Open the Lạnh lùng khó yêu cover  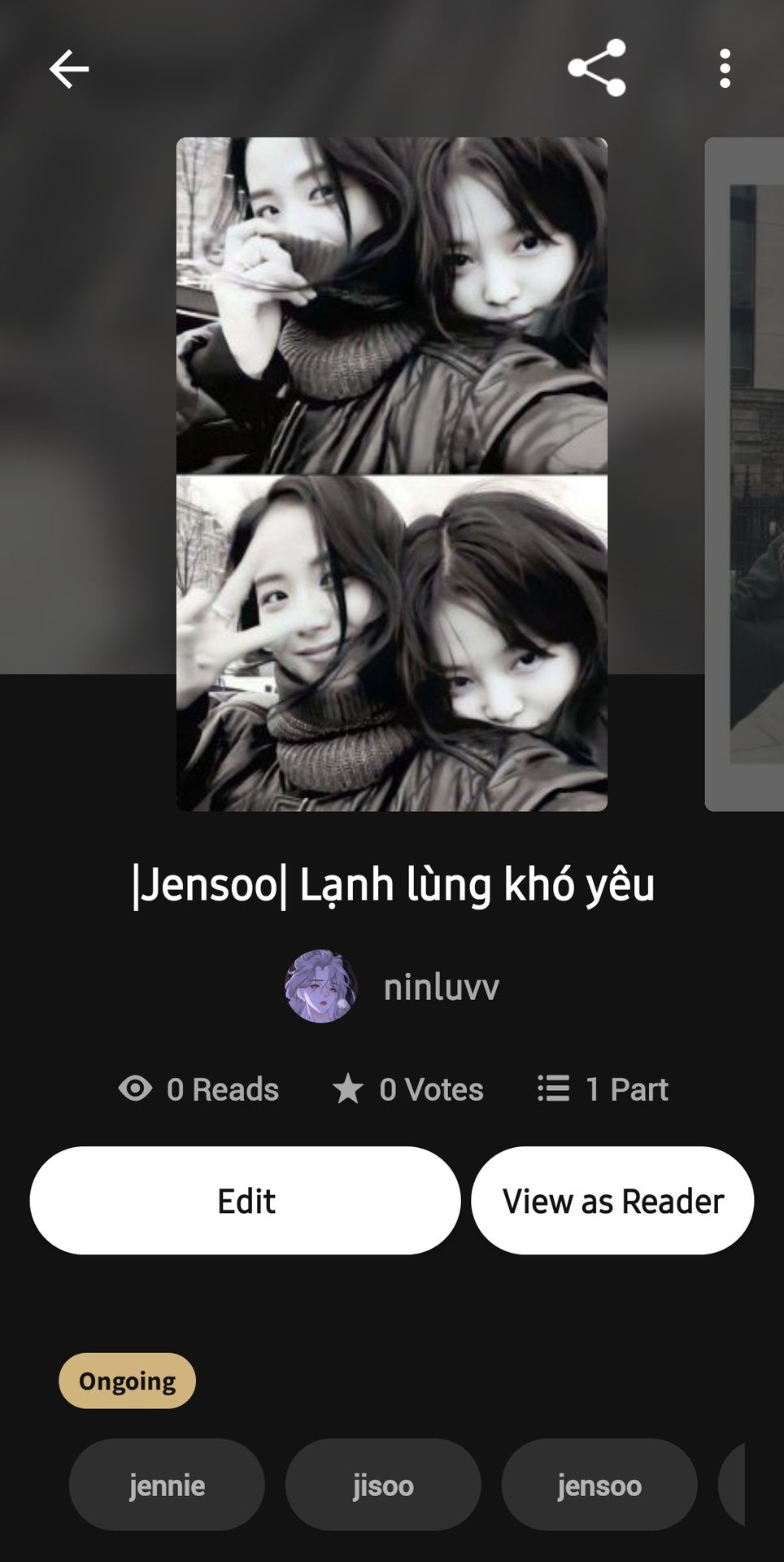pyautogui.click(x=392, y=474)
